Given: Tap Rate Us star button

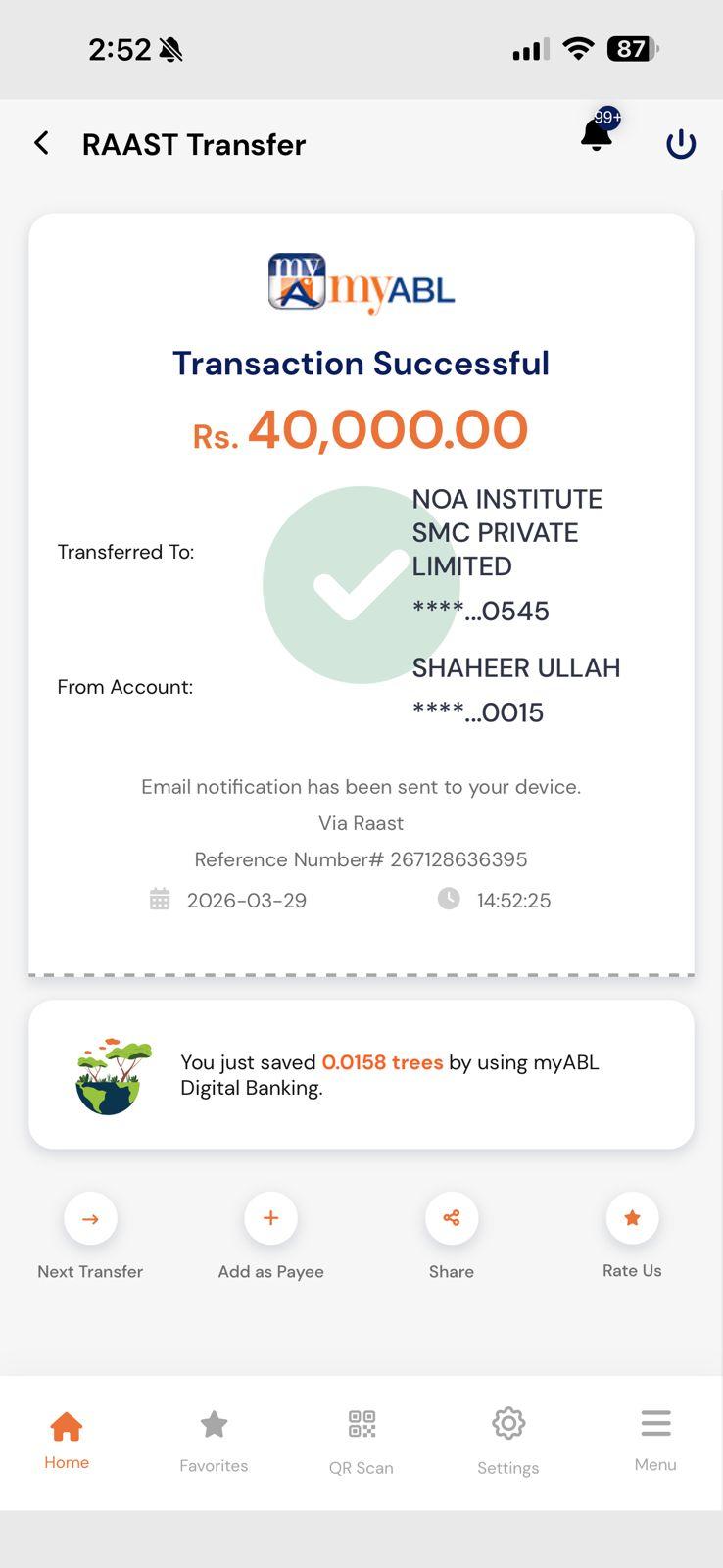Looking at the screenshot, I should tap(632, 1218).
